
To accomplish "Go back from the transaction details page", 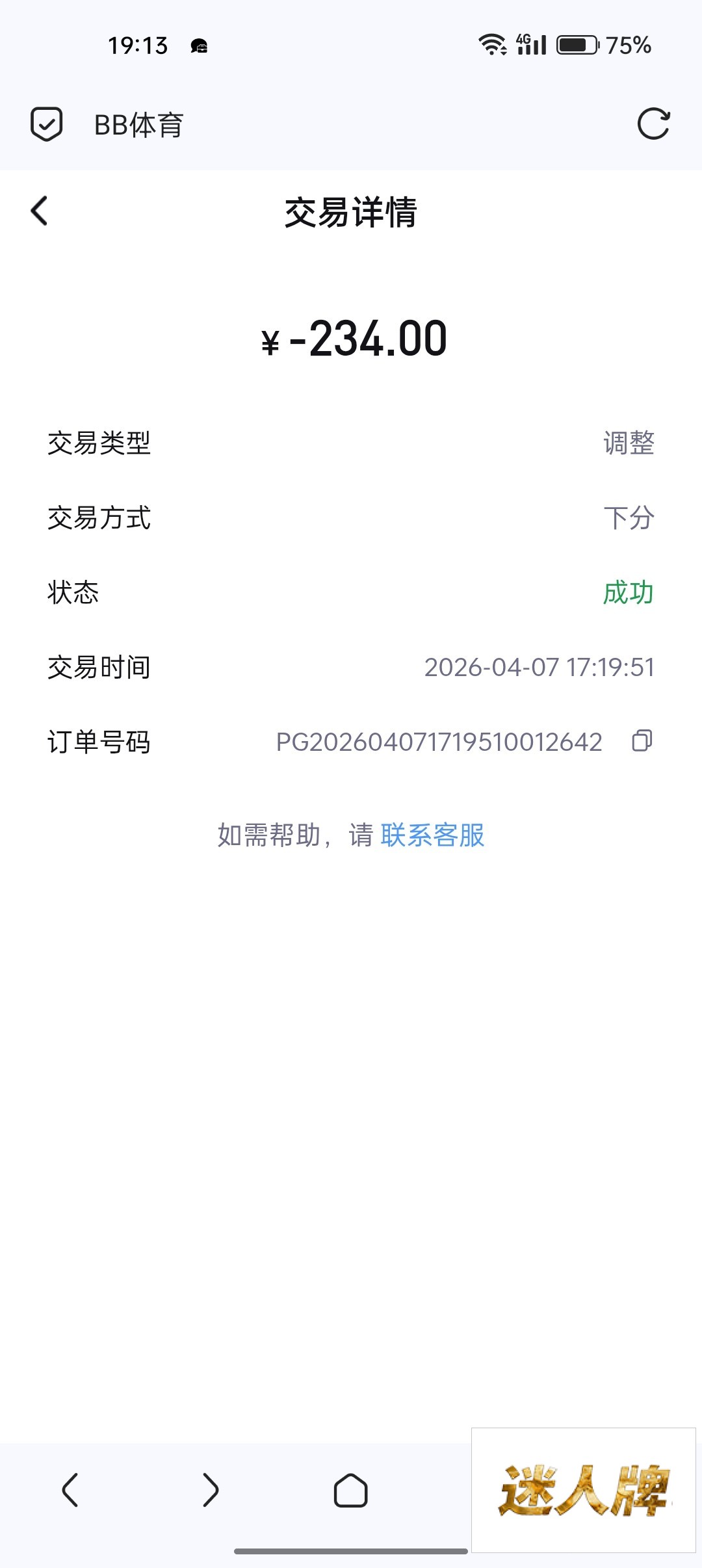I will tap(40, 211).
